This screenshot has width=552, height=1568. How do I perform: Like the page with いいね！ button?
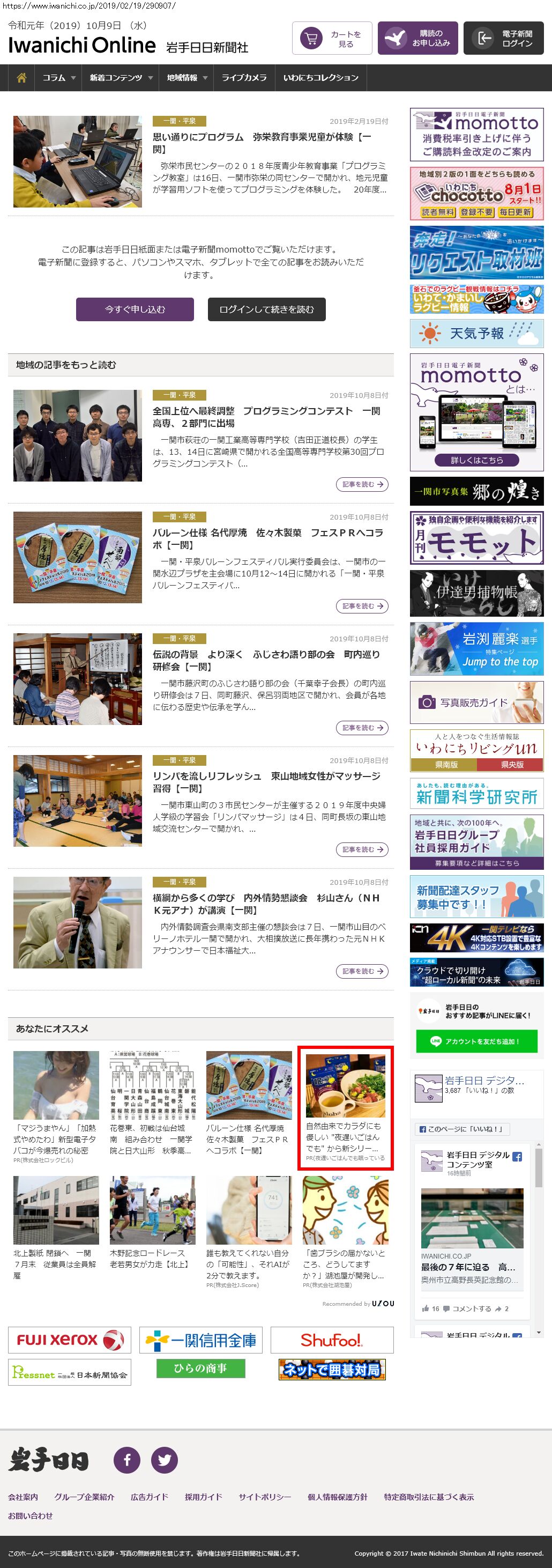point(462,1129)
